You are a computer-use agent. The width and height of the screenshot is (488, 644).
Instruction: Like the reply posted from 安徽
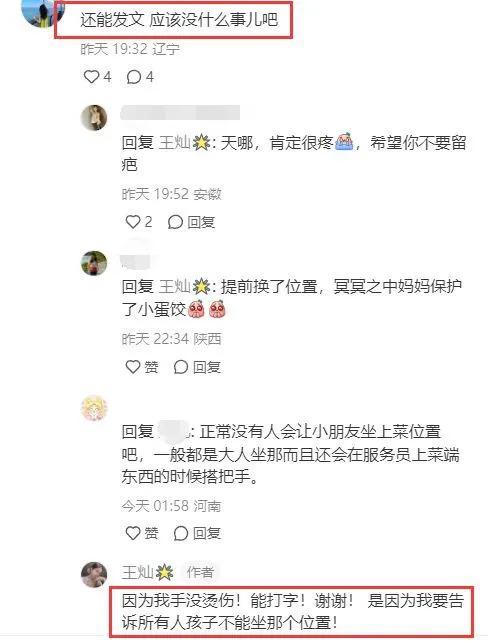[x=138, y=222]
